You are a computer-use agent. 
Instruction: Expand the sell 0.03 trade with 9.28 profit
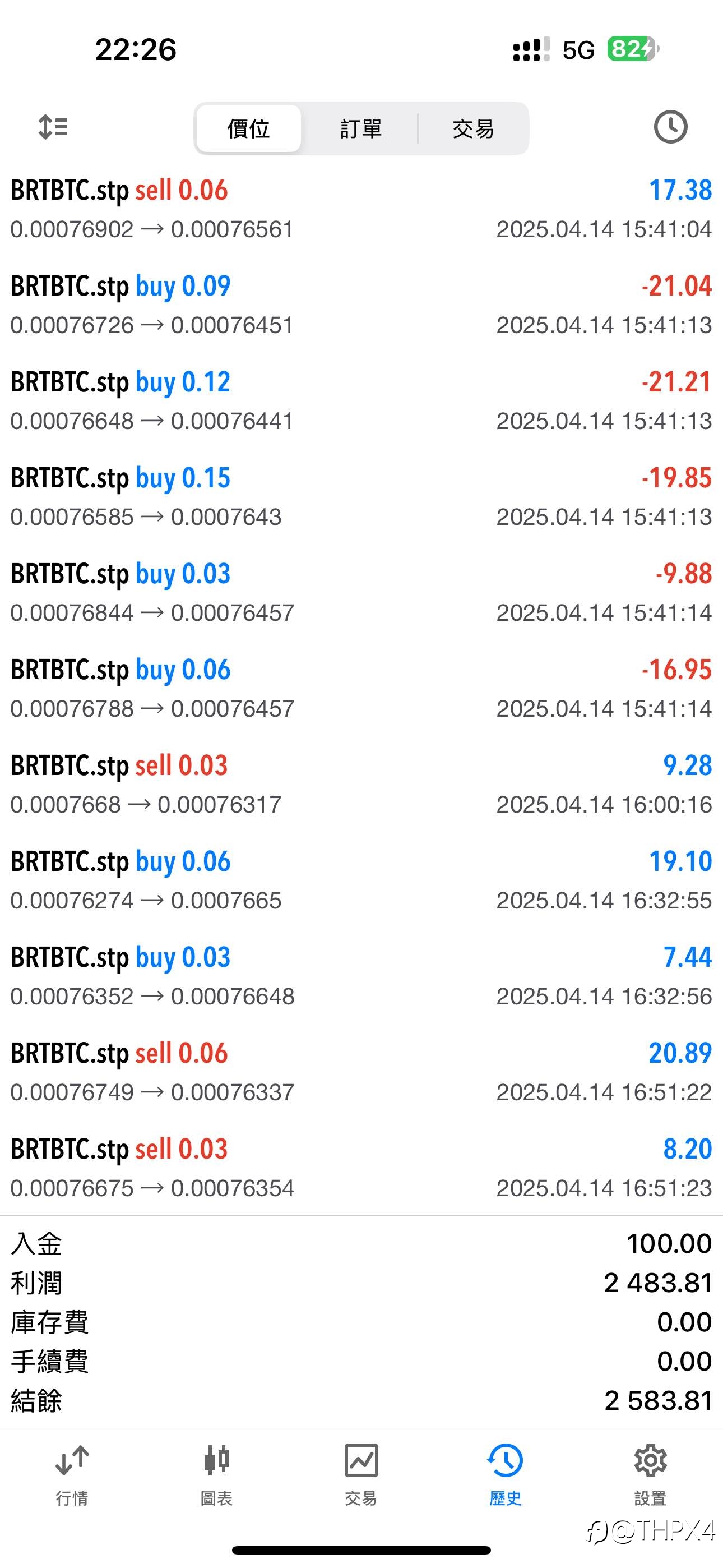tap(361, 784)
